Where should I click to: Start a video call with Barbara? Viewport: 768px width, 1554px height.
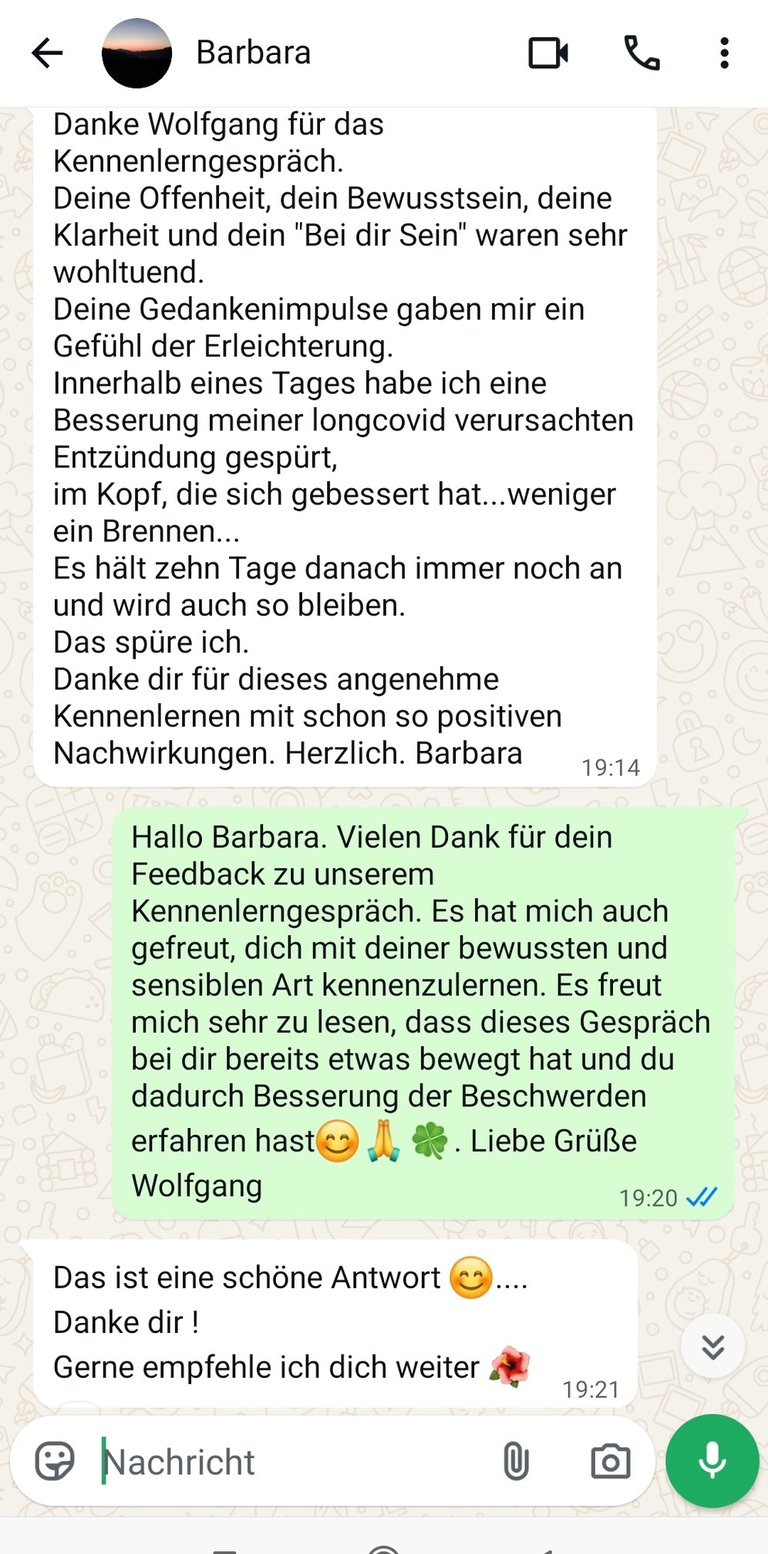pyautogui.click(x=548, y=53)
